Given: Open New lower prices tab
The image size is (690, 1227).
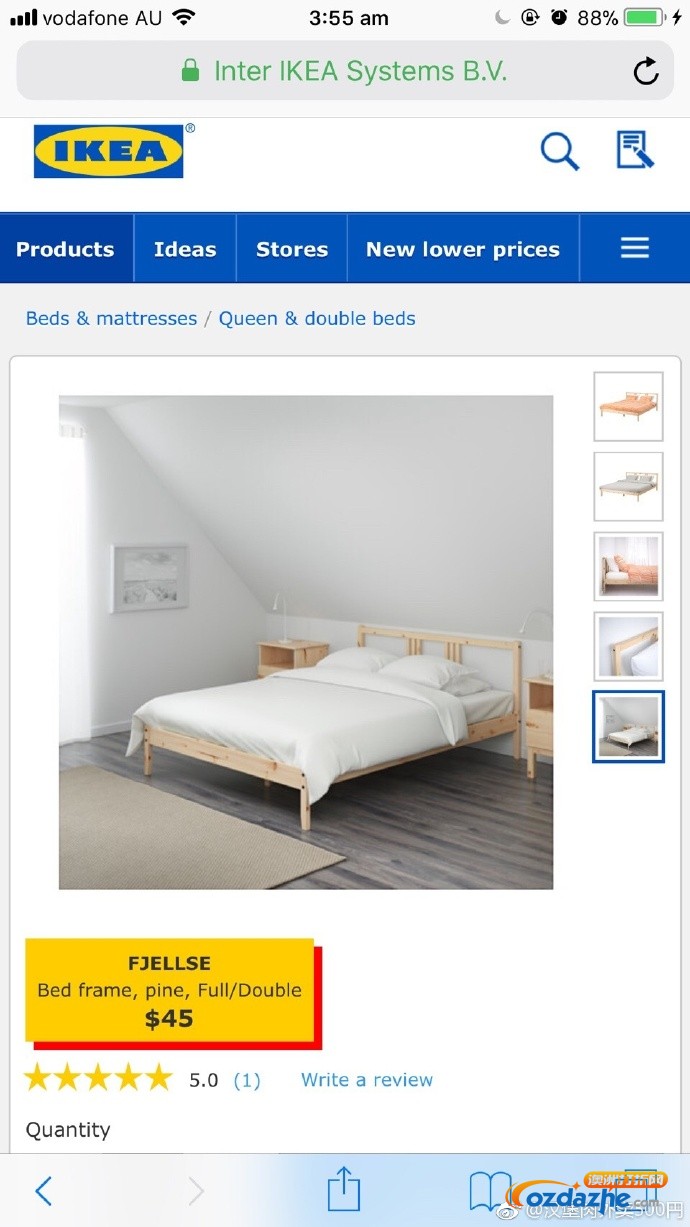Looking at the screenshot, I should pos(463,249).
